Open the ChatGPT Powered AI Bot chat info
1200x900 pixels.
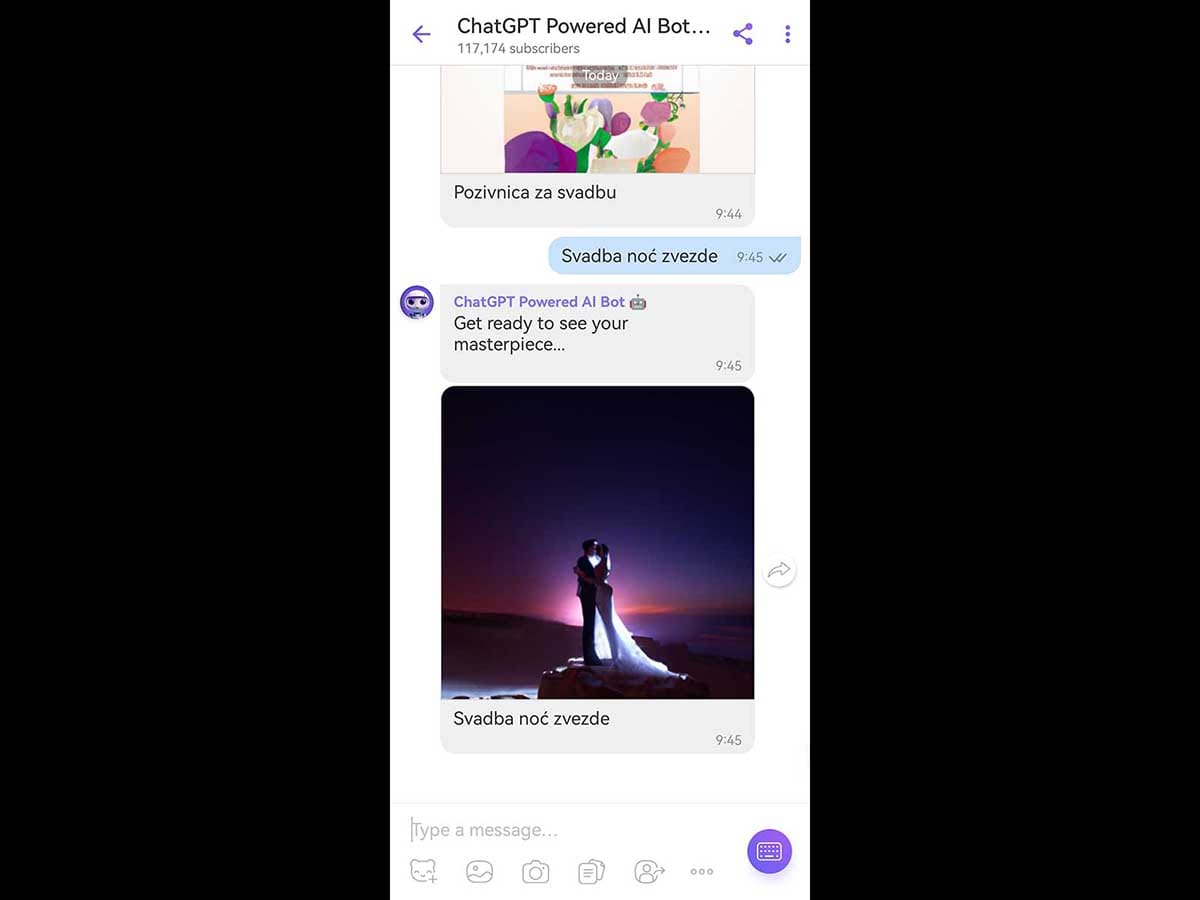tap(583, 35)
